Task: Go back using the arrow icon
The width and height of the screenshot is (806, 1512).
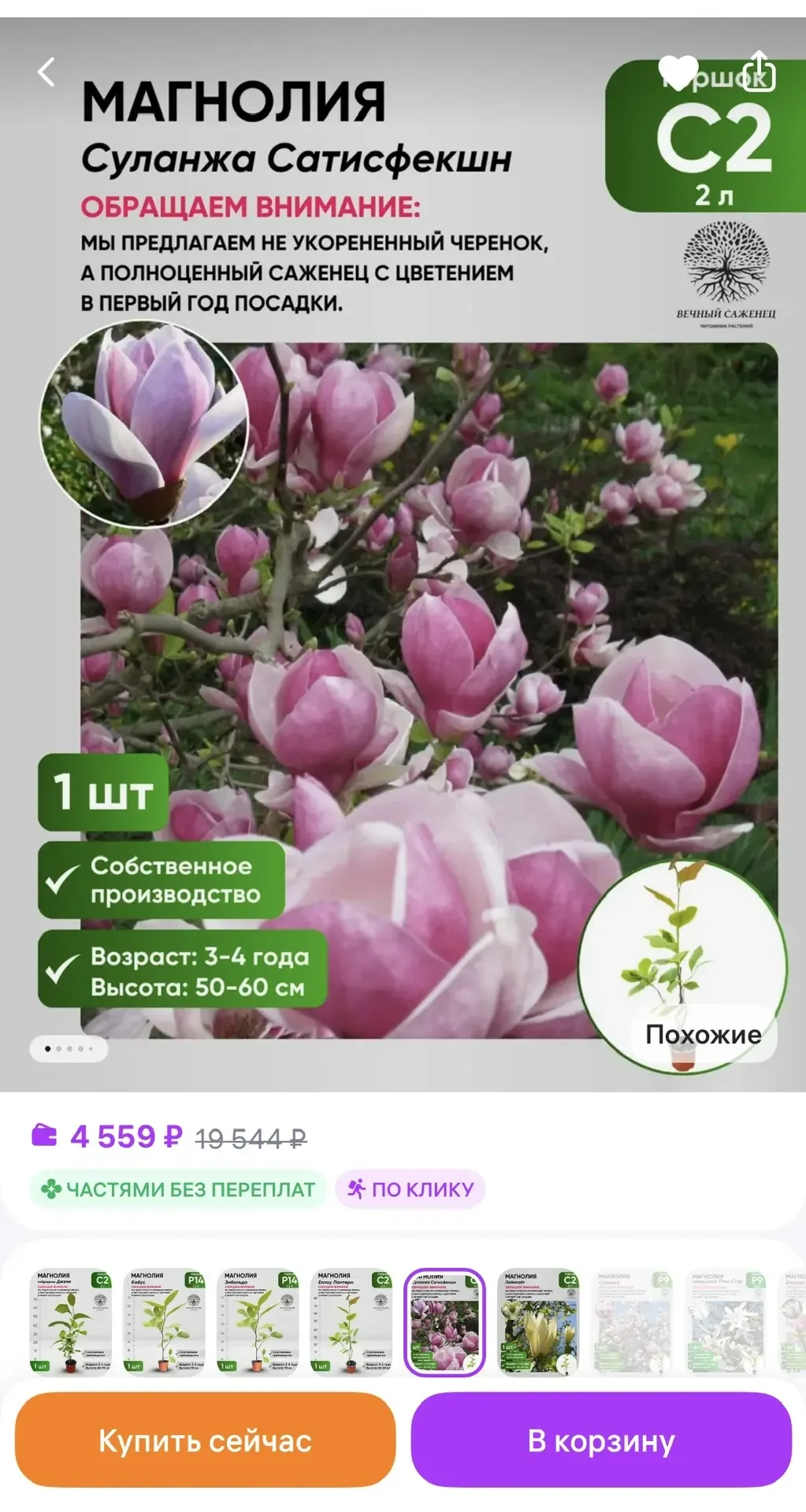Action: click(x=46, y=72)
